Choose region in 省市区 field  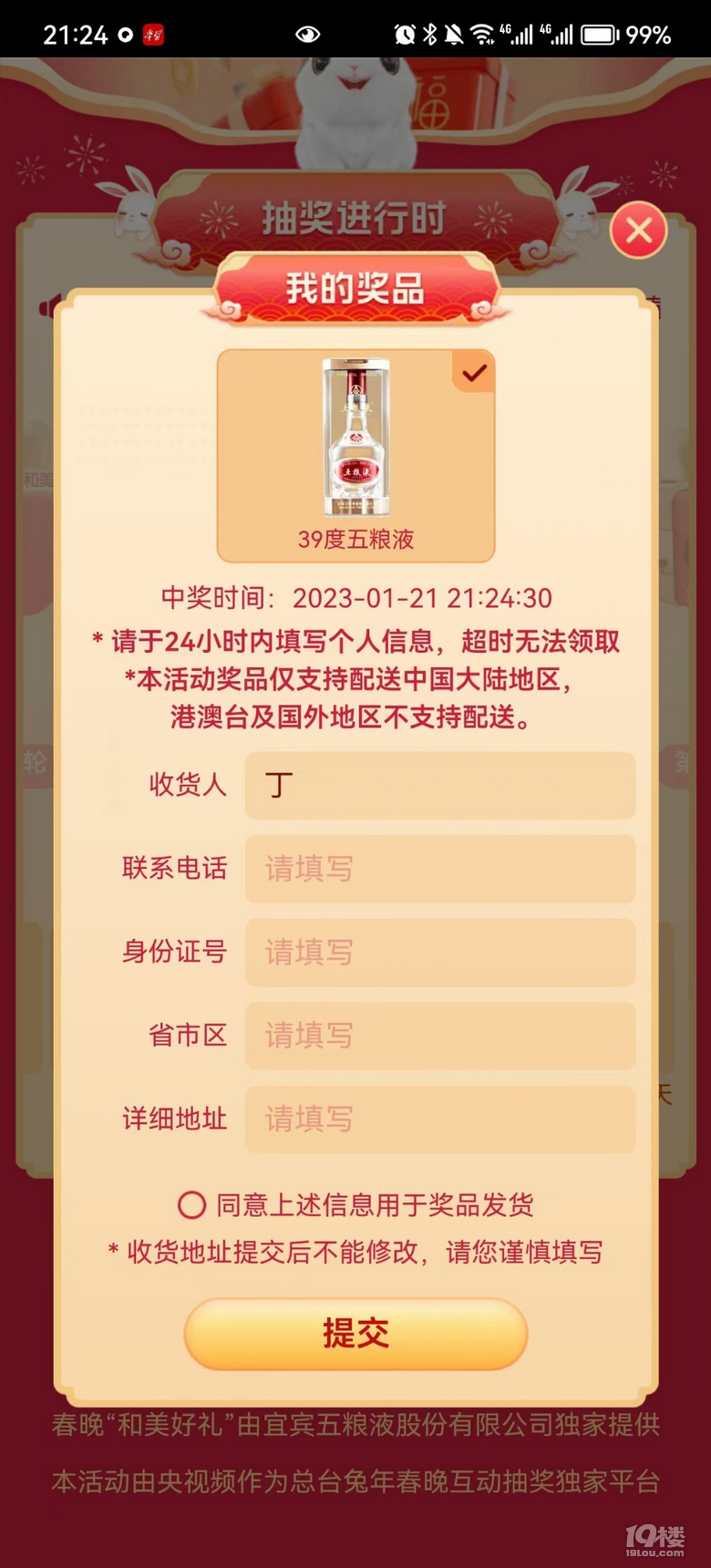click(x=439, y=1036)
